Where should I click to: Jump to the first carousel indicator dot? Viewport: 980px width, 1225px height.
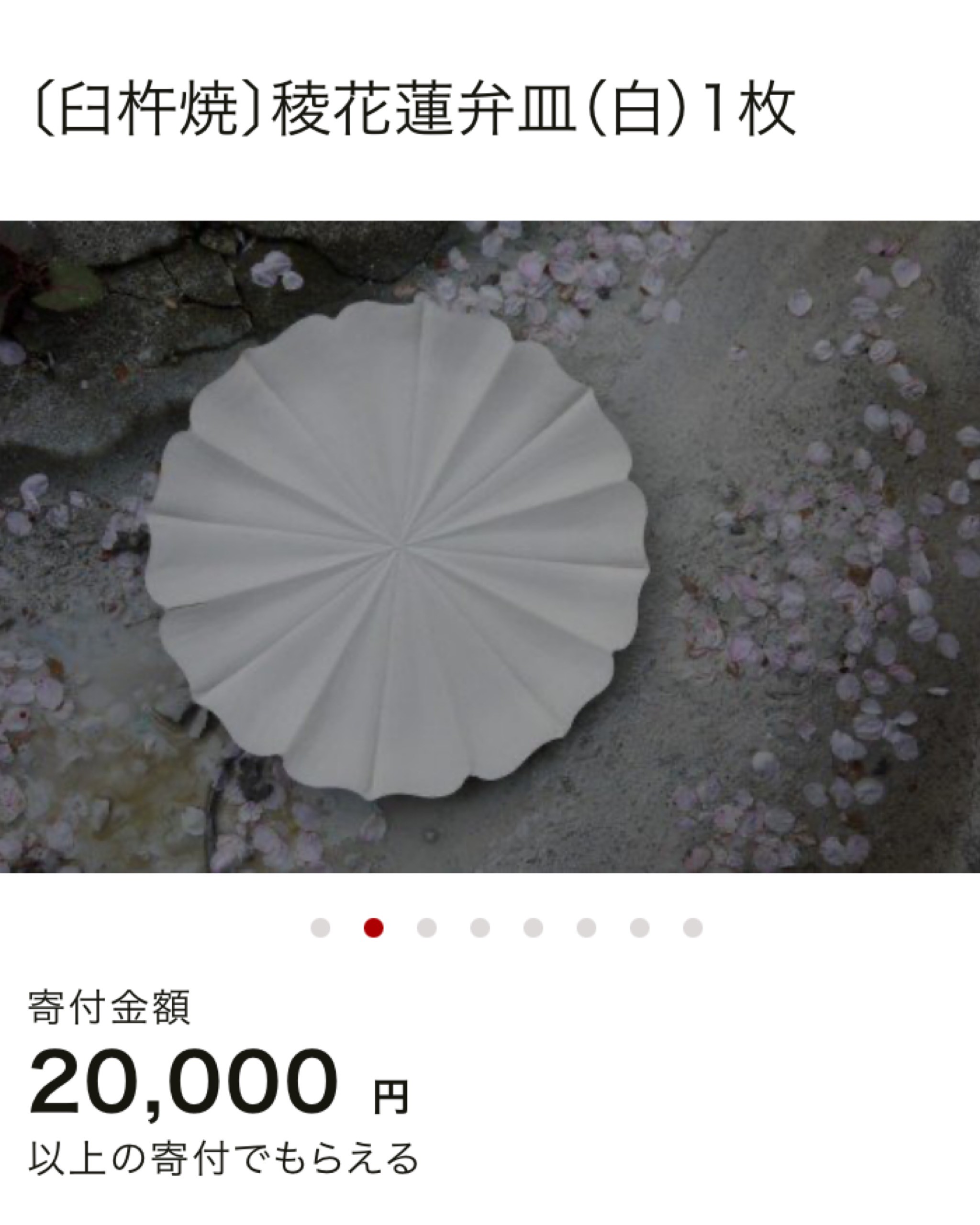click(321, 928)
